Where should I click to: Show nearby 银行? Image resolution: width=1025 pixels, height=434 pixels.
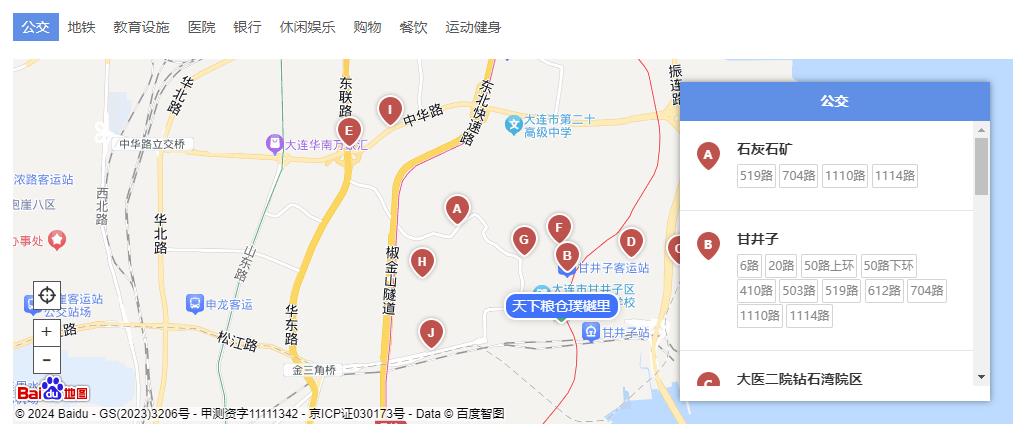[x=247, y=27]
